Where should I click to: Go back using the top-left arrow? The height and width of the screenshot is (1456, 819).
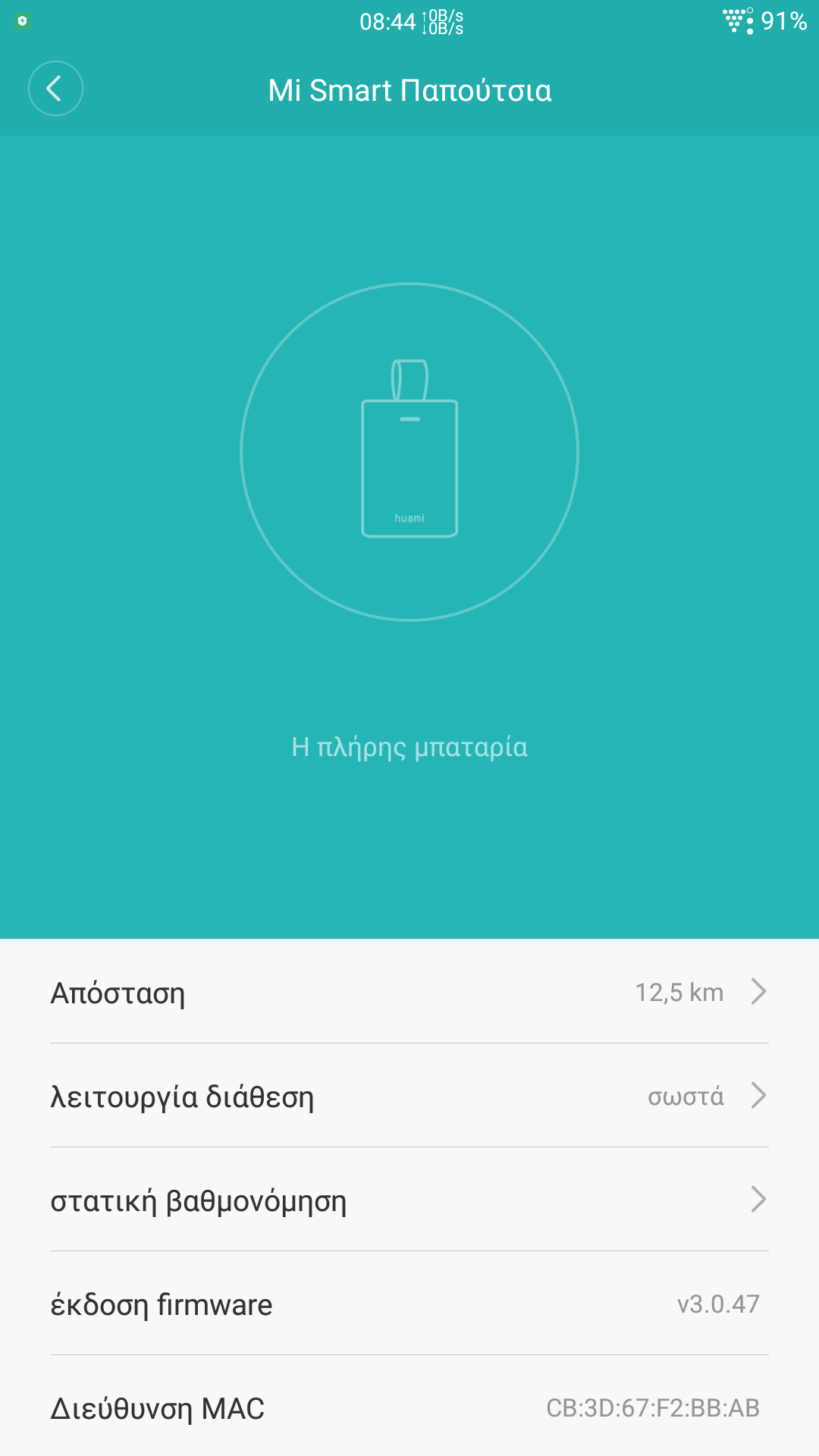(55, 89)
